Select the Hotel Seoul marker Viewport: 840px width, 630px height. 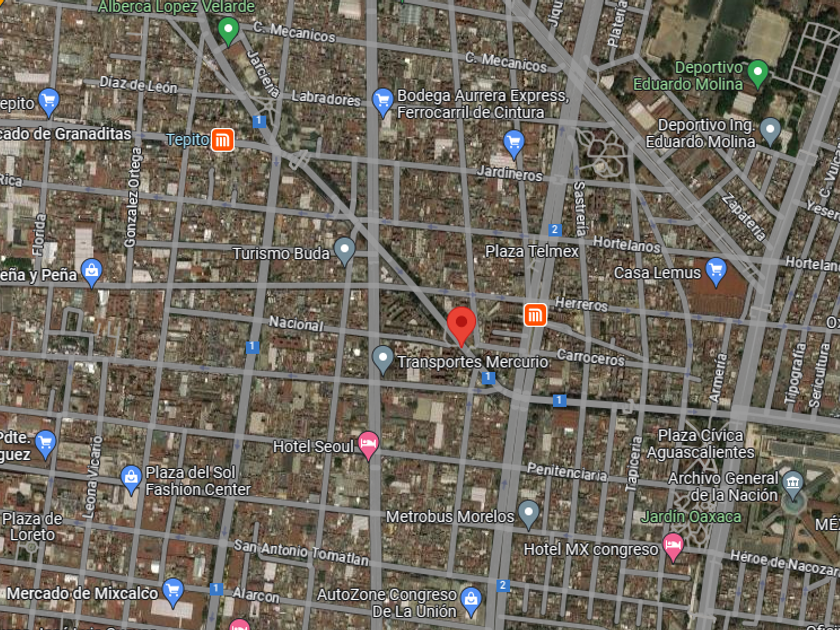pos(369,444)
